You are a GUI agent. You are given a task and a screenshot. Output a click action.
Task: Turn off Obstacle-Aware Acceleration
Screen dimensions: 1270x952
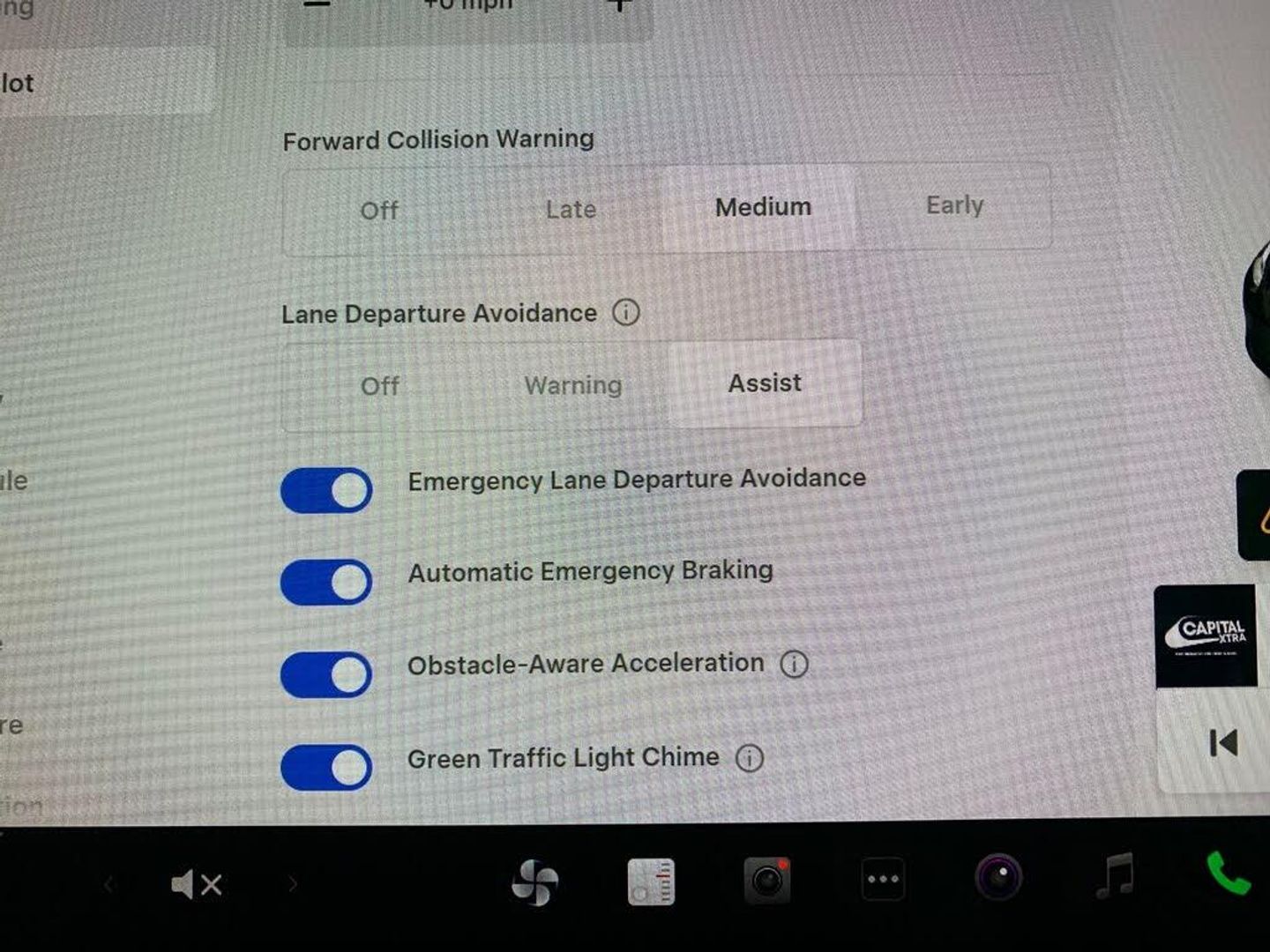pyautogui.click(x=326, y=674)
